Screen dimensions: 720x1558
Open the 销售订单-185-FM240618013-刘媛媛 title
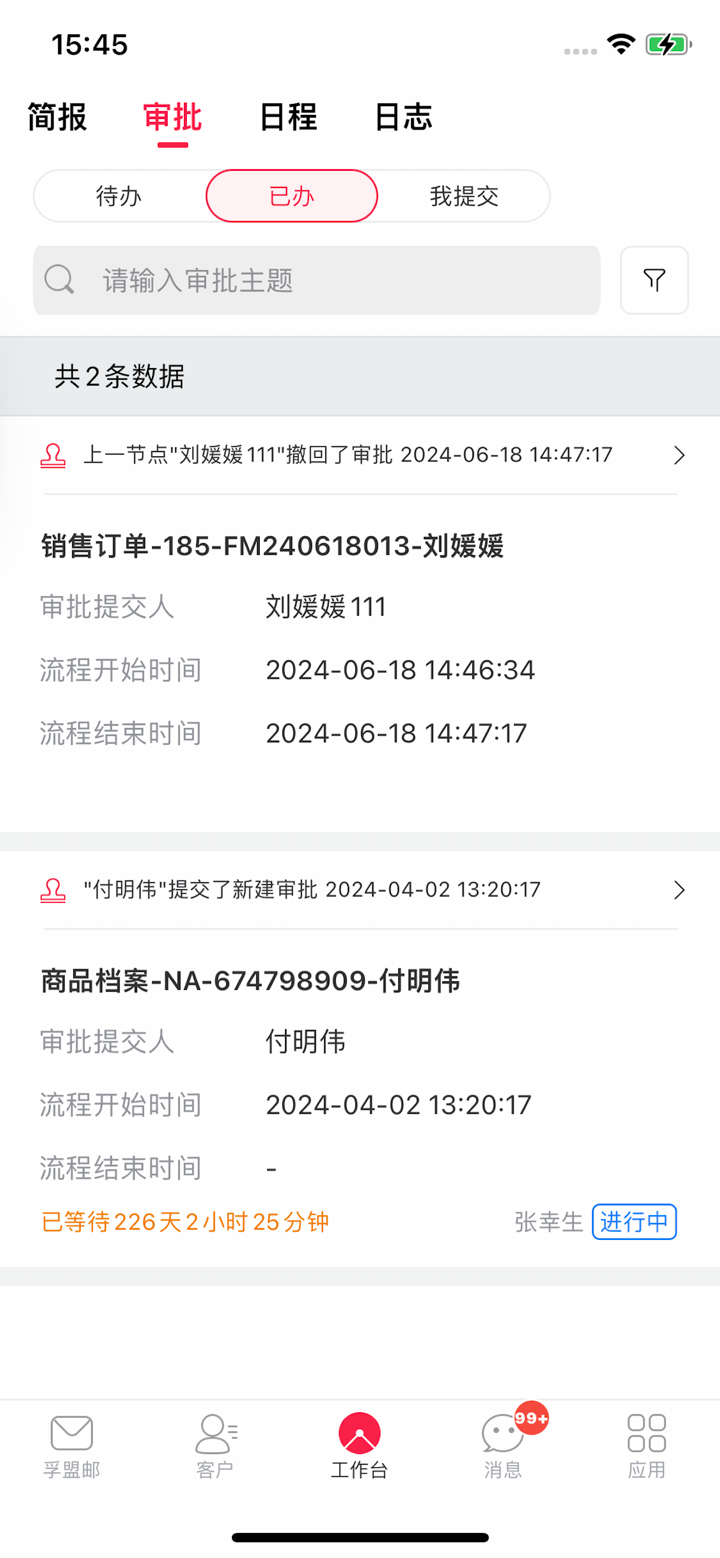(271, 547)
